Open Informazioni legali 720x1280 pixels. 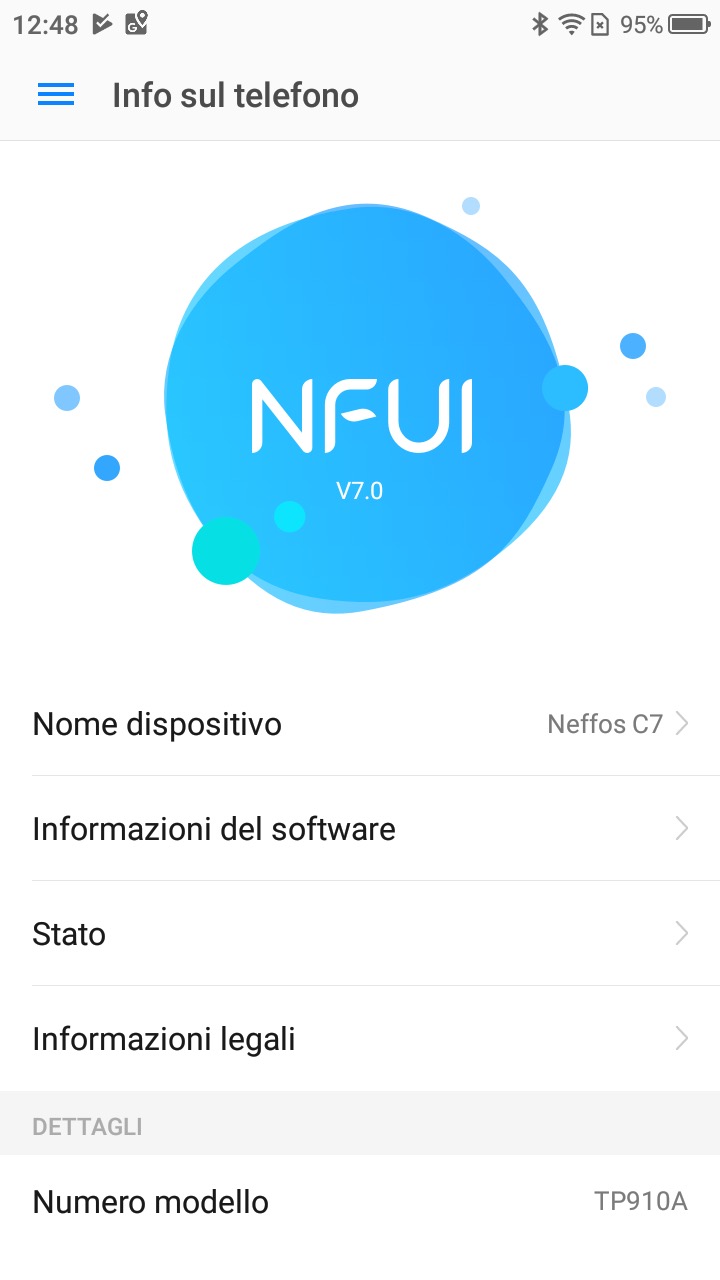(x=360, y=1038)
